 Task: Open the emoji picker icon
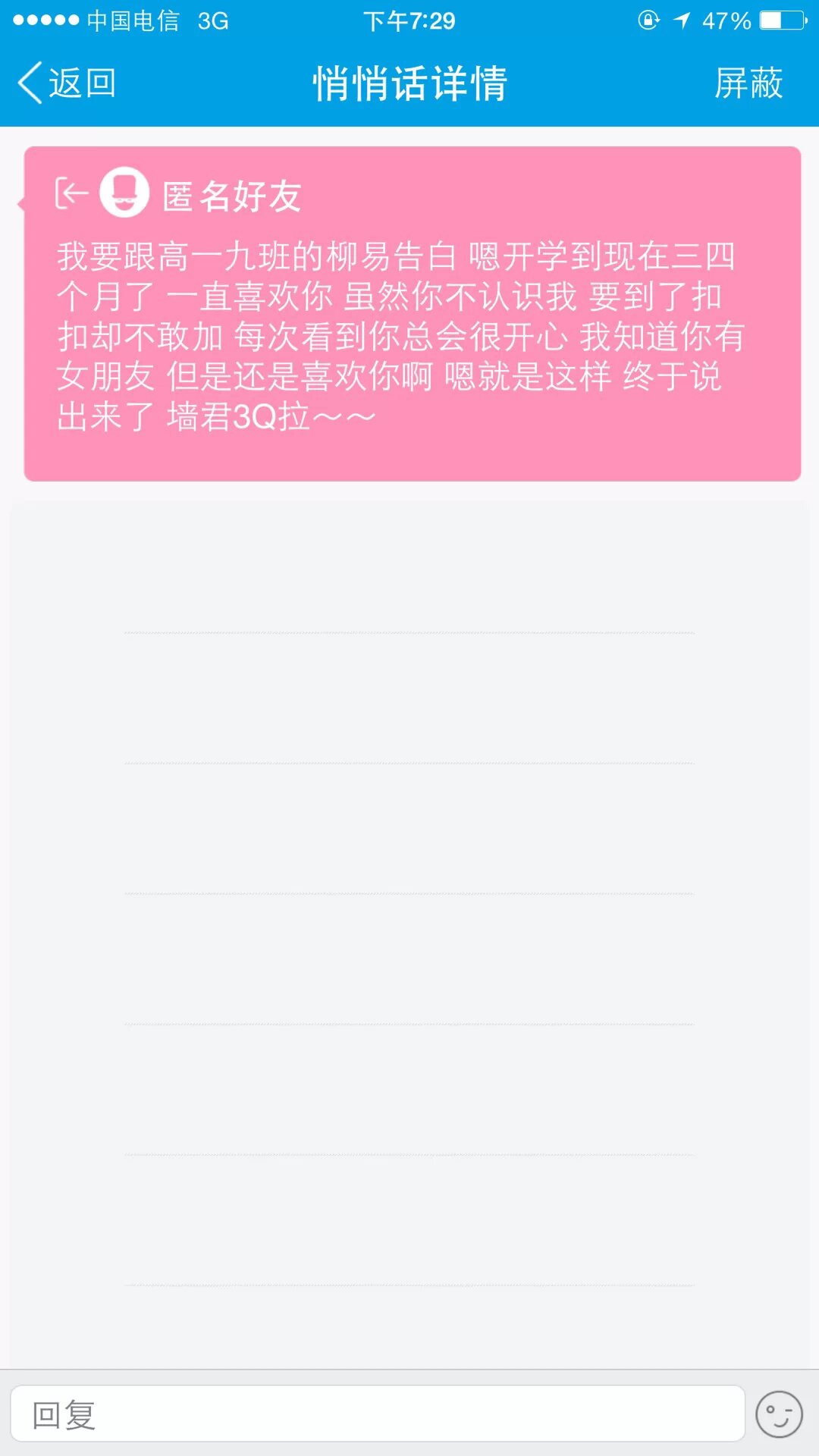(779, 1414)
